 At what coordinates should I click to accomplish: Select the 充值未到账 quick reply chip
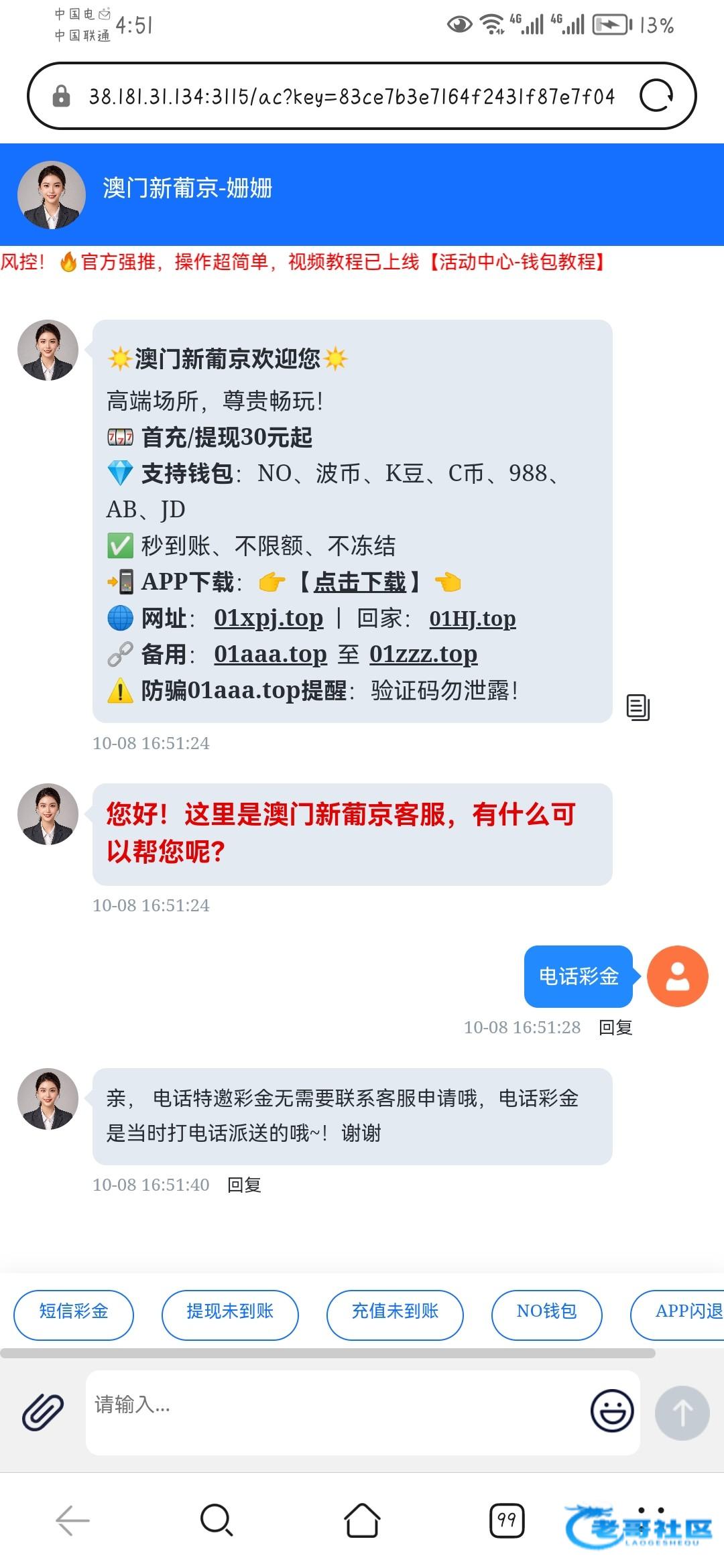tap(395, 1311)
